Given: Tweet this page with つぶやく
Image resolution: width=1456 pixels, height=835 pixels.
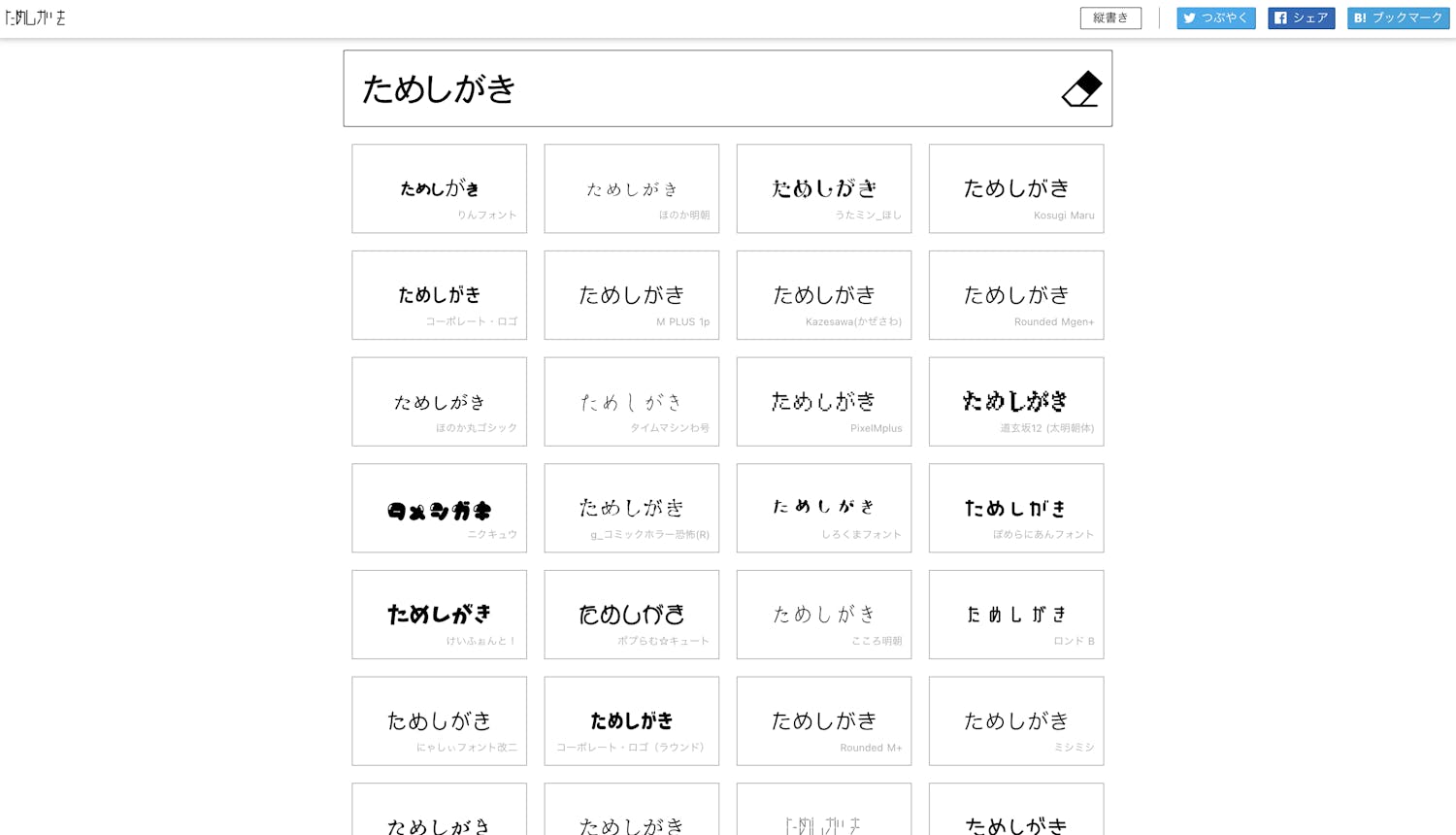Looking at the screenshot, I should pyautogui.click(x=1215, y=17).
